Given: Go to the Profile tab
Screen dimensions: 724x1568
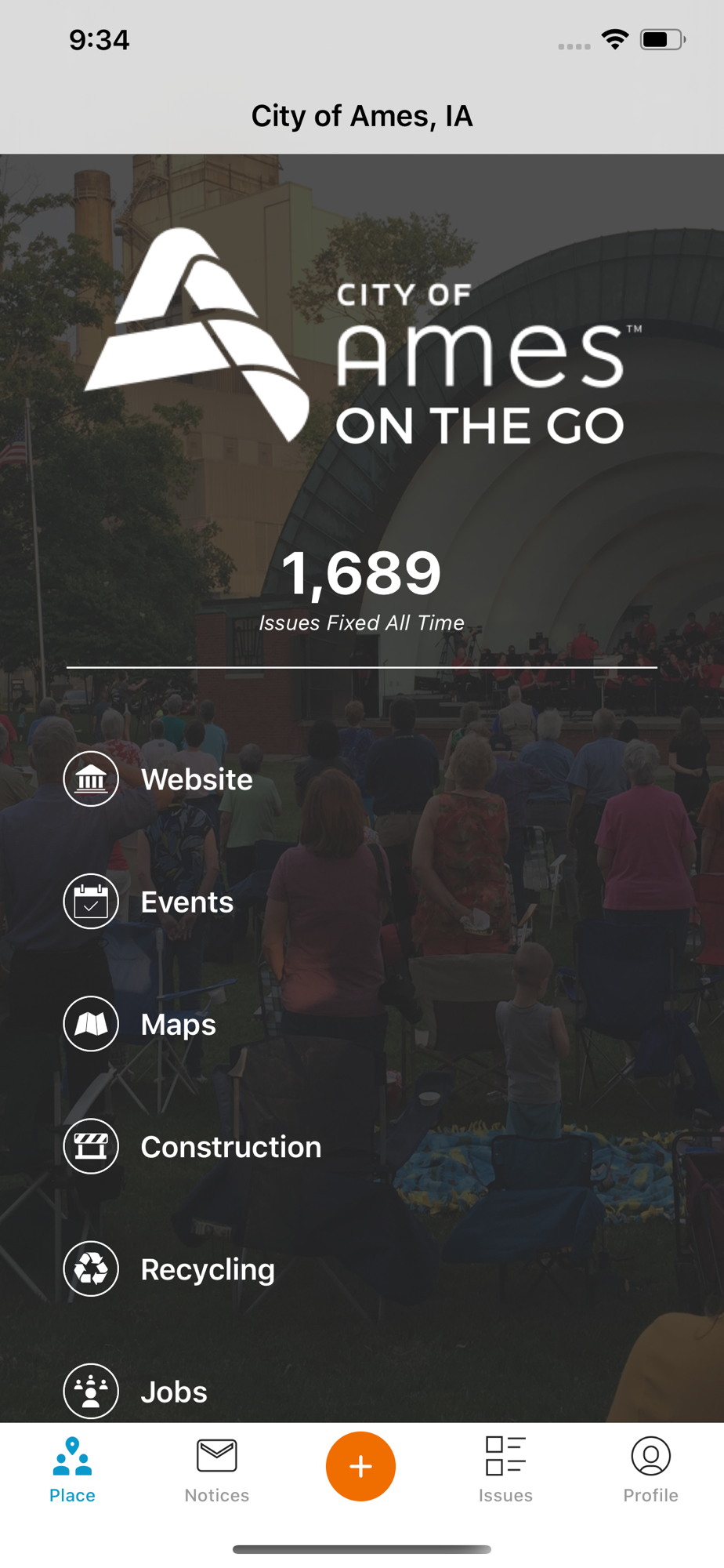Looking at the screenshot, I should pos(650,1469).
